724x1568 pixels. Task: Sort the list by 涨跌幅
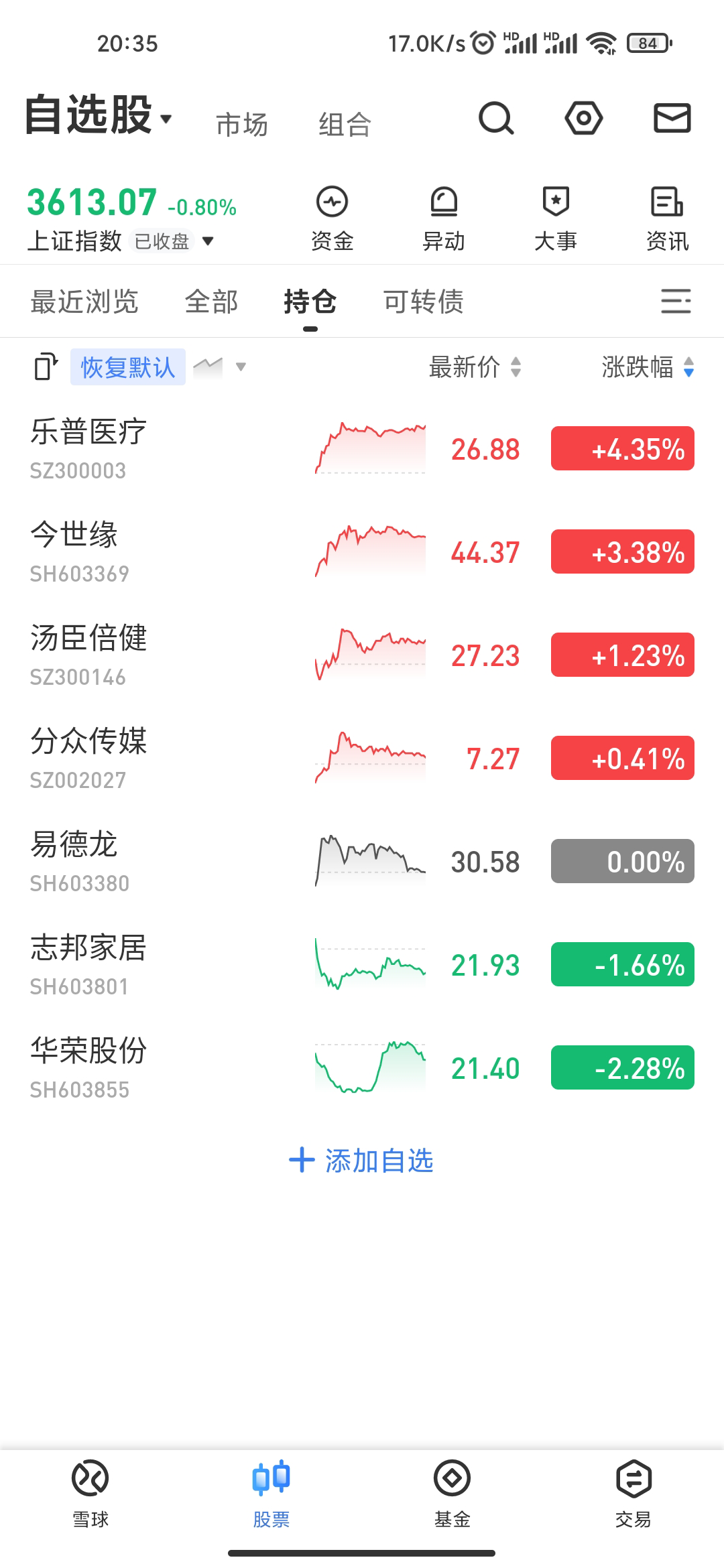pos(648,367)
